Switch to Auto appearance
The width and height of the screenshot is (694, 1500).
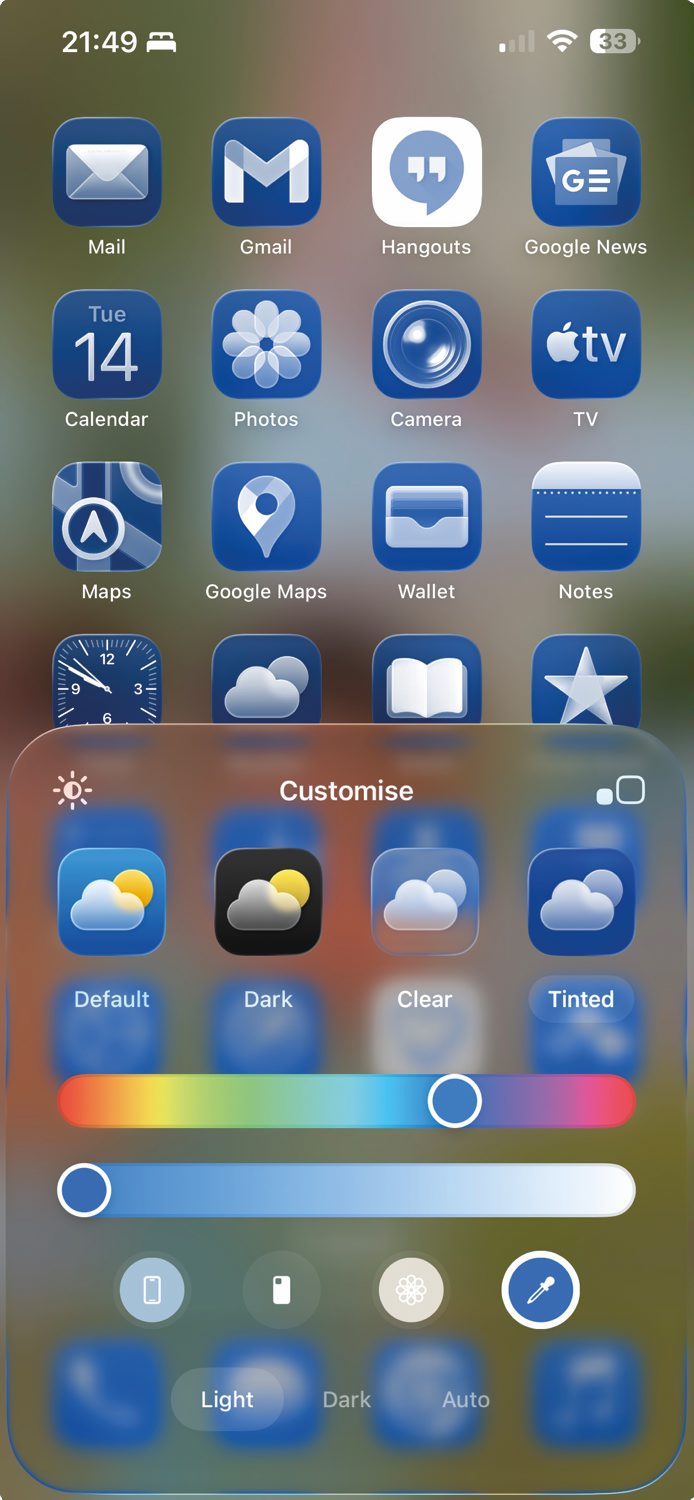coord(465,1399)
